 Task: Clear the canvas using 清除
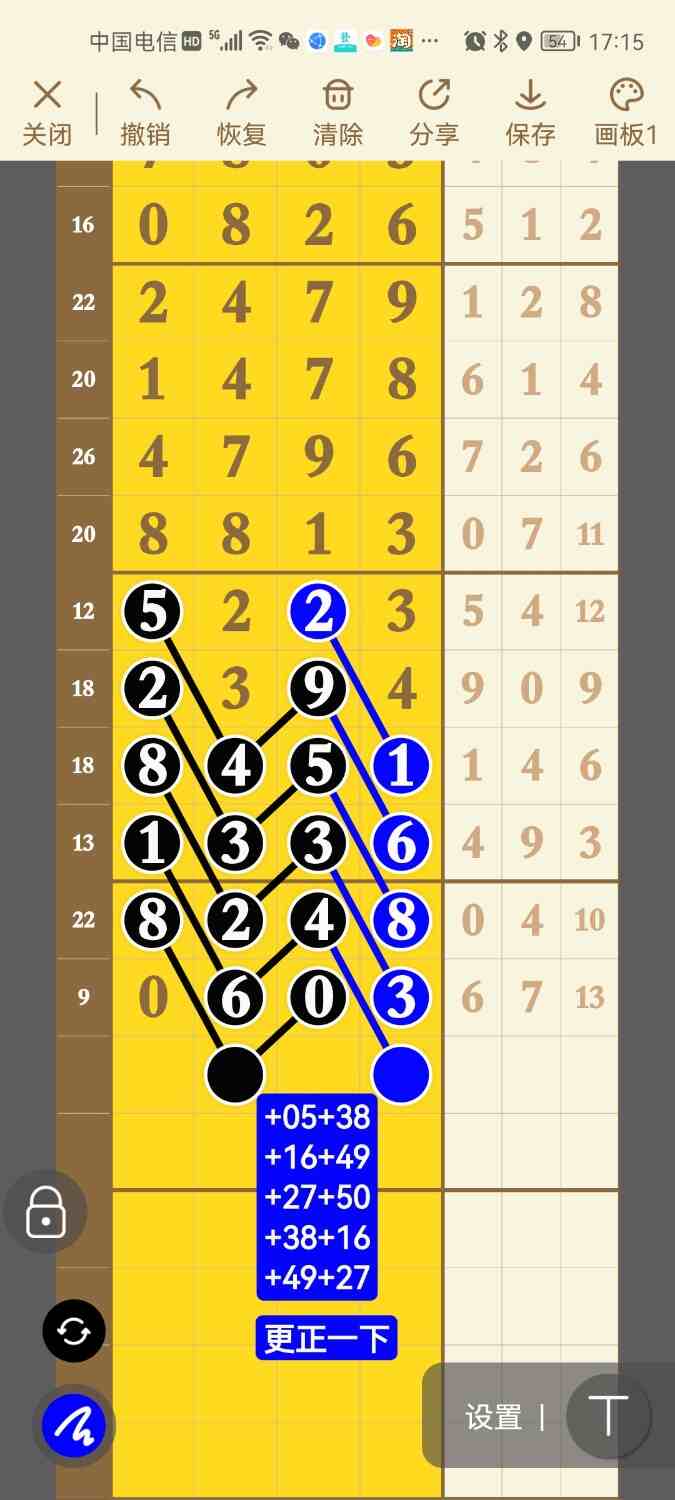338,113
